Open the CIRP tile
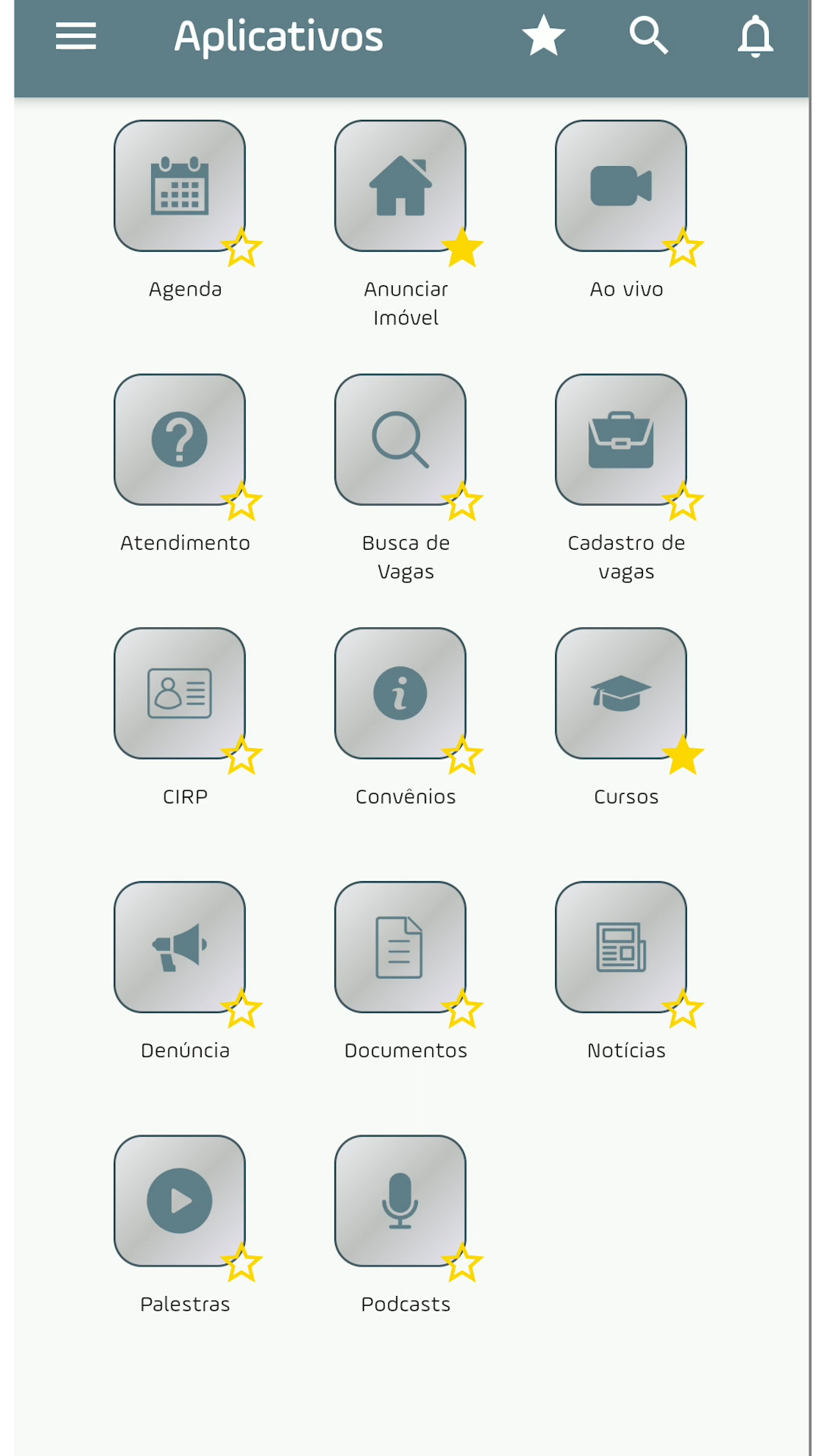Image resolution: width=819 pixels, height=1456 pixels. (x=180, y=693)
